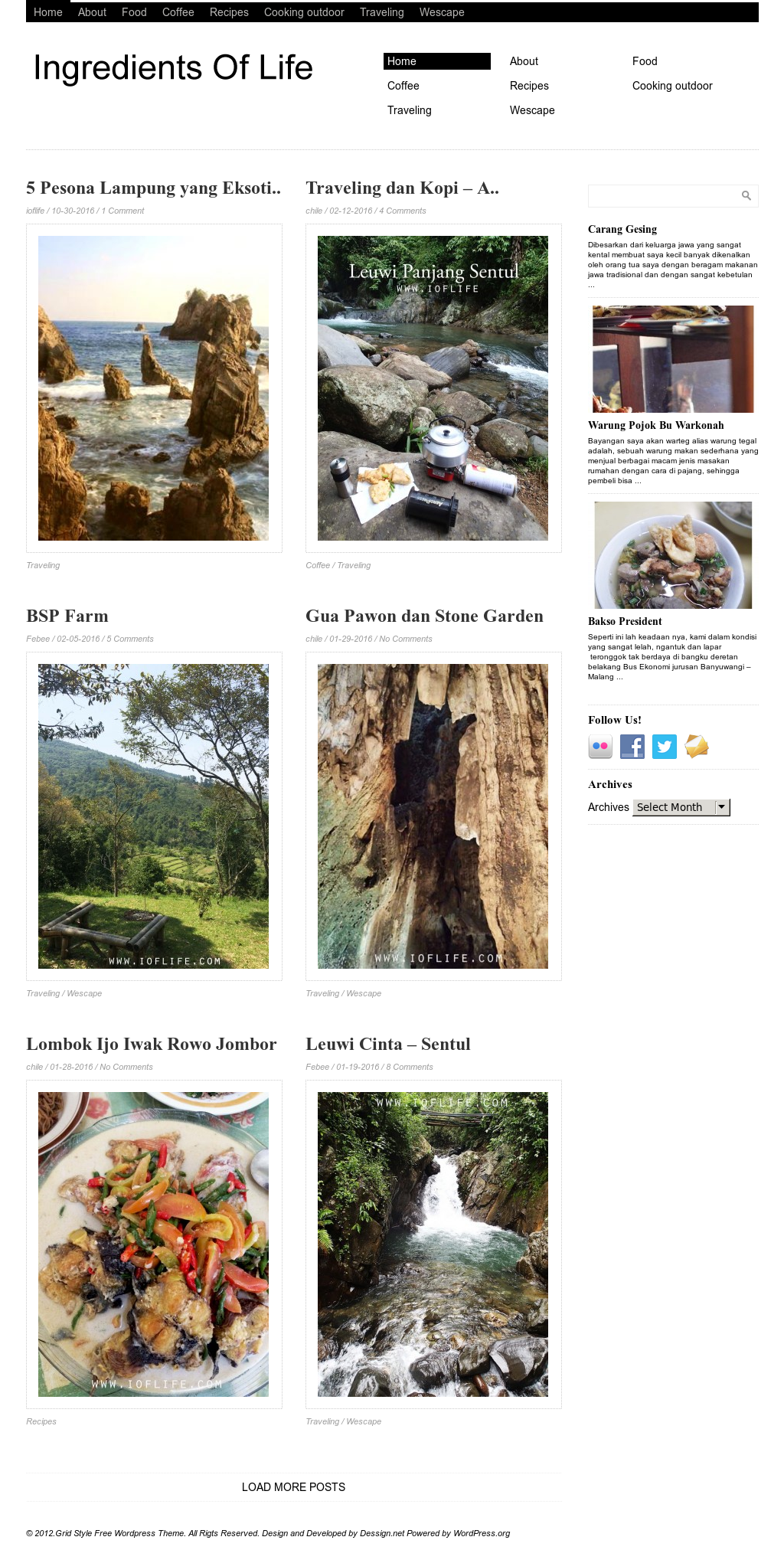Open the Twitter follow icon
Viewport: 784px width, 1550px height.
point(665,747)
